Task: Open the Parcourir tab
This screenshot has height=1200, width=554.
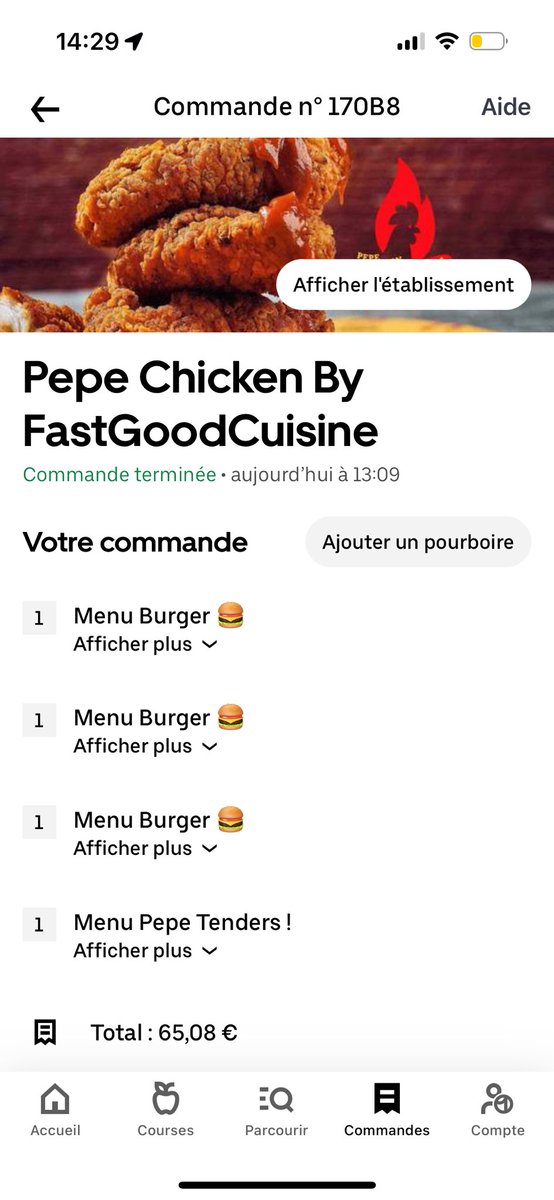Action: 276,1110
